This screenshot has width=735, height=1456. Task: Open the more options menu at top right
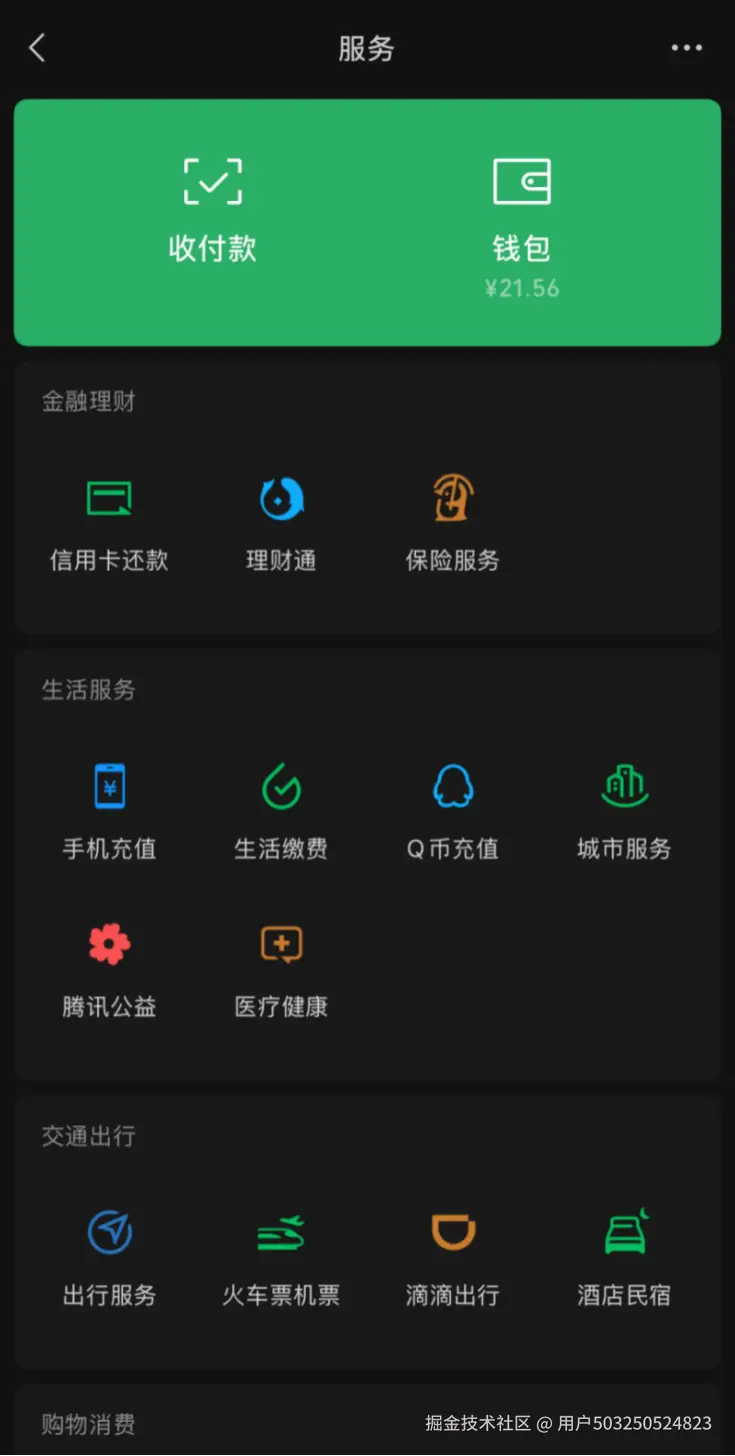(687, 48)
